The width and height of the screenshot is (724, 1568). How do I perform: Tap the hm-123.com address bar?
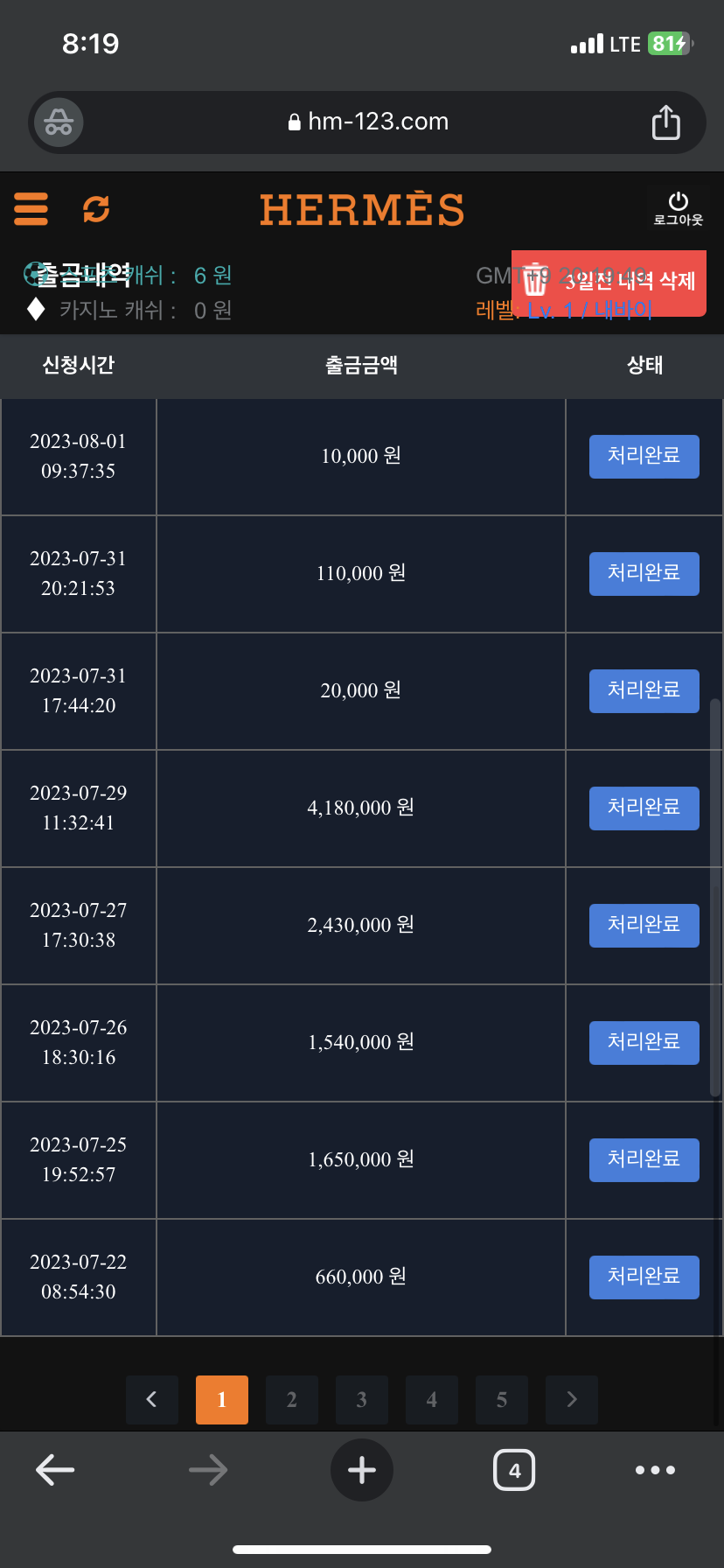pos(368,122)
